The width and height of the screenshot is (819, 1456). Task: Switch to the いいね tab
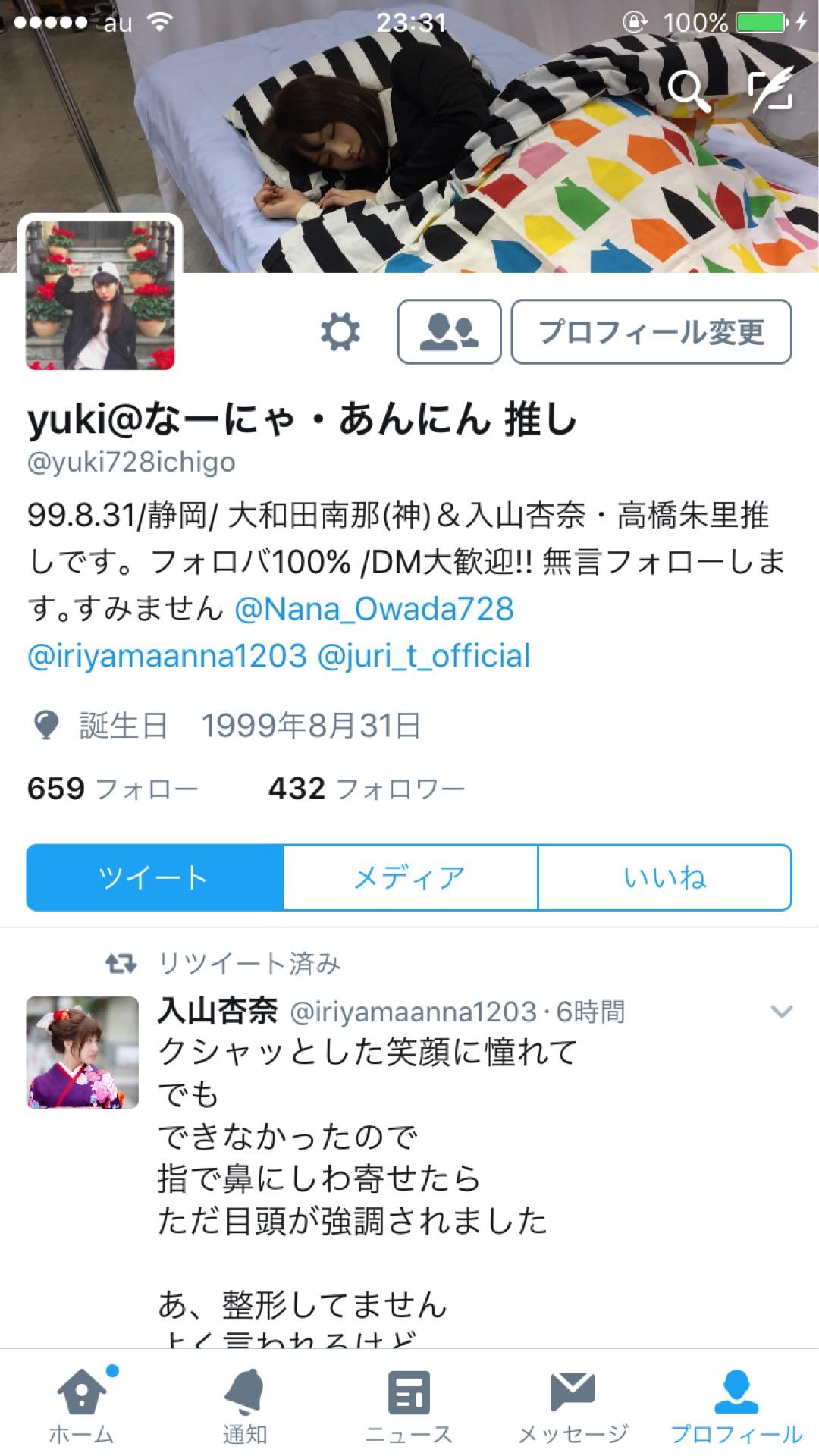[x=665, y=877]
